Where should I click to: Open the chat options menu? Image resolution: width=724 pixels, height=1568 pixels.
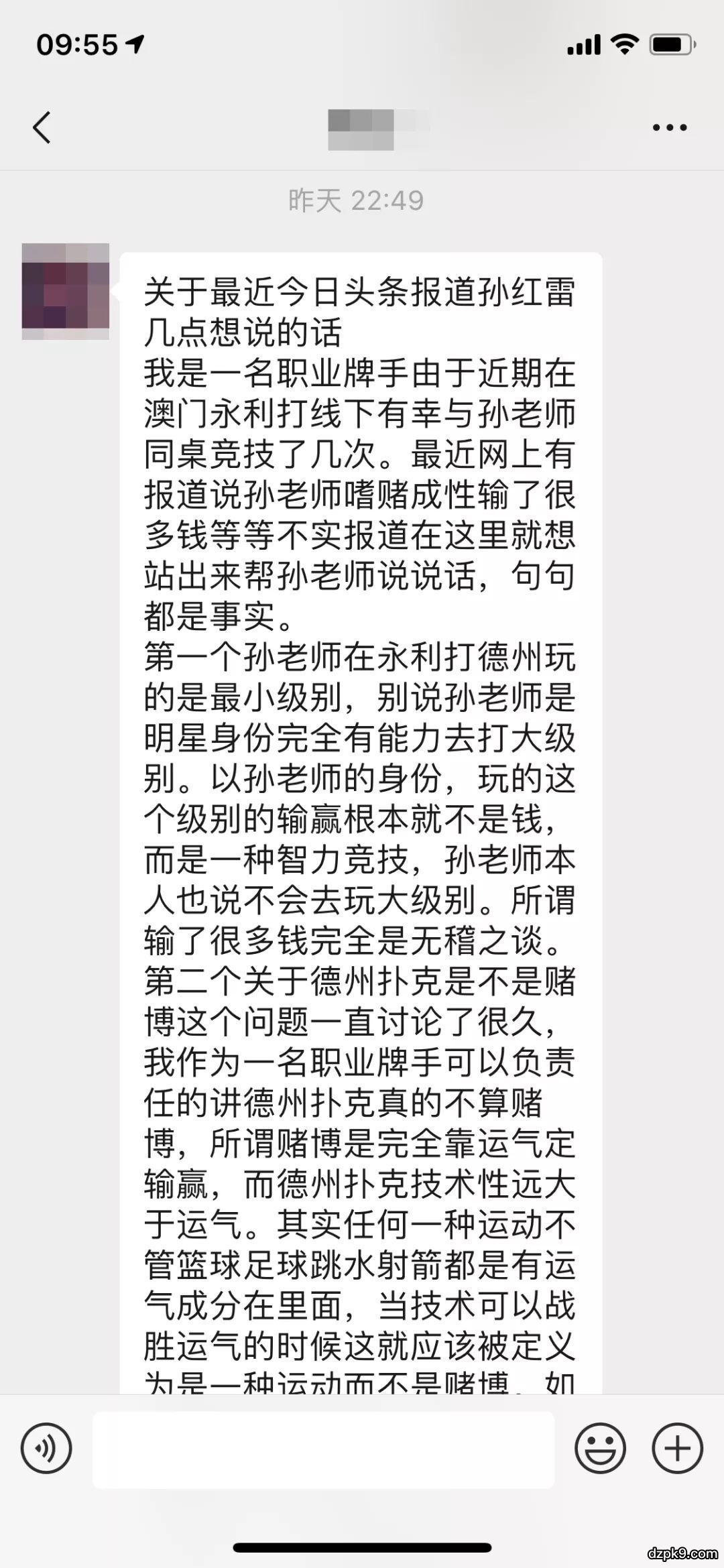pyautogui.click(x=670, y=127)
